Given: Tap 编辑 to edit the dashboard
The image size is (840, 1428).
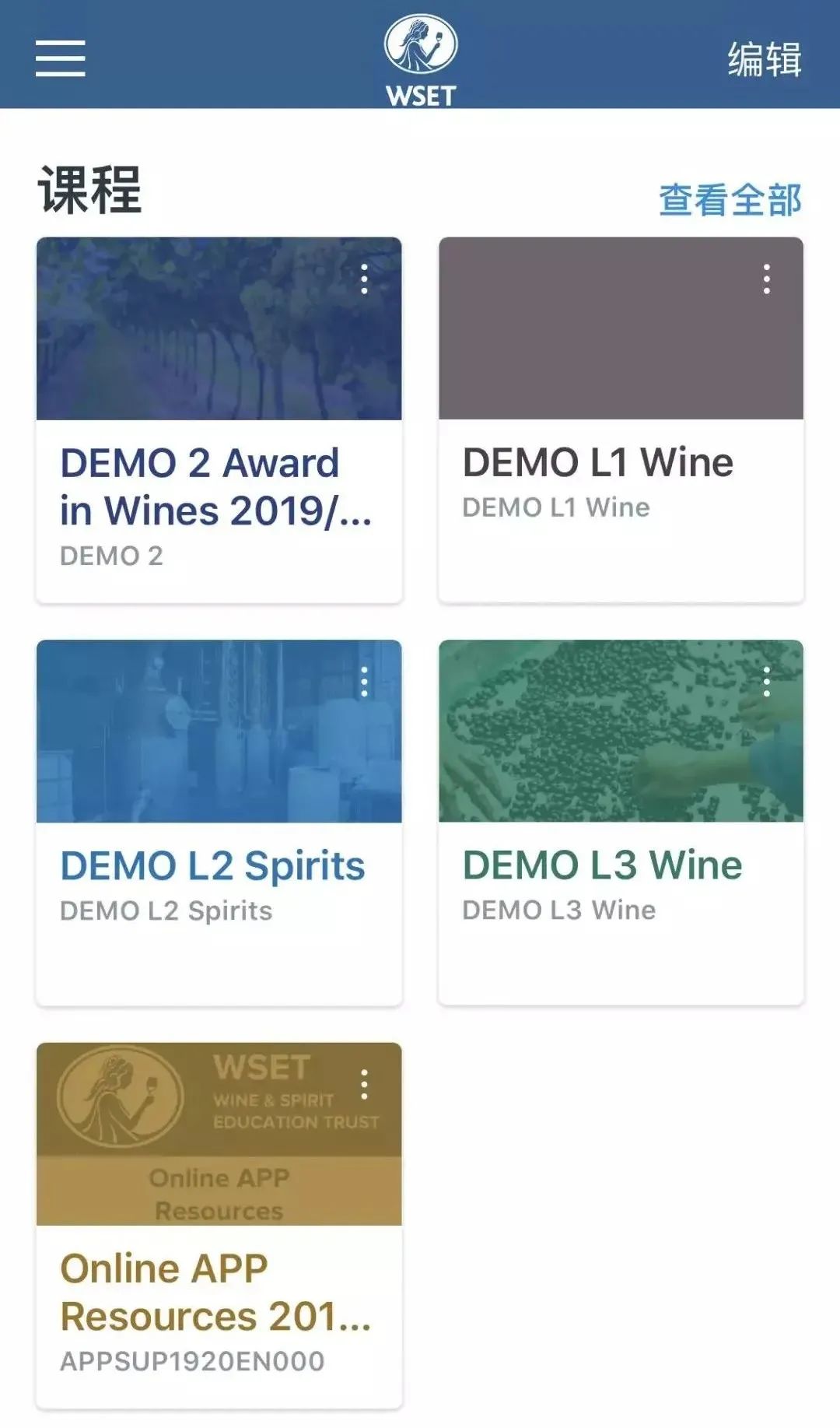Looking at the screenshot, I should (764, 59).
